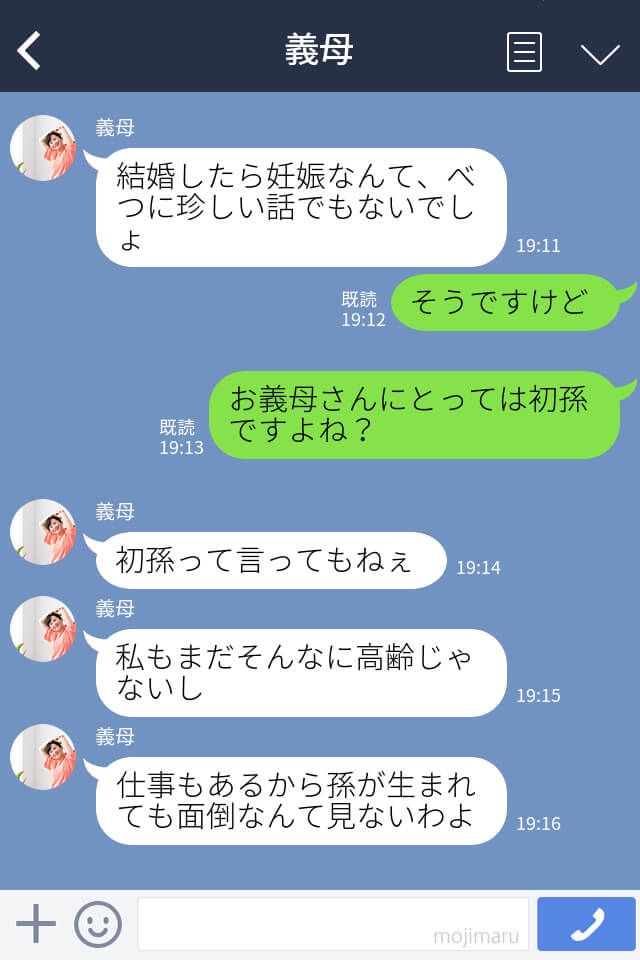Open the chat notes menu icon
640x960 pixels.
coord(524,51)
